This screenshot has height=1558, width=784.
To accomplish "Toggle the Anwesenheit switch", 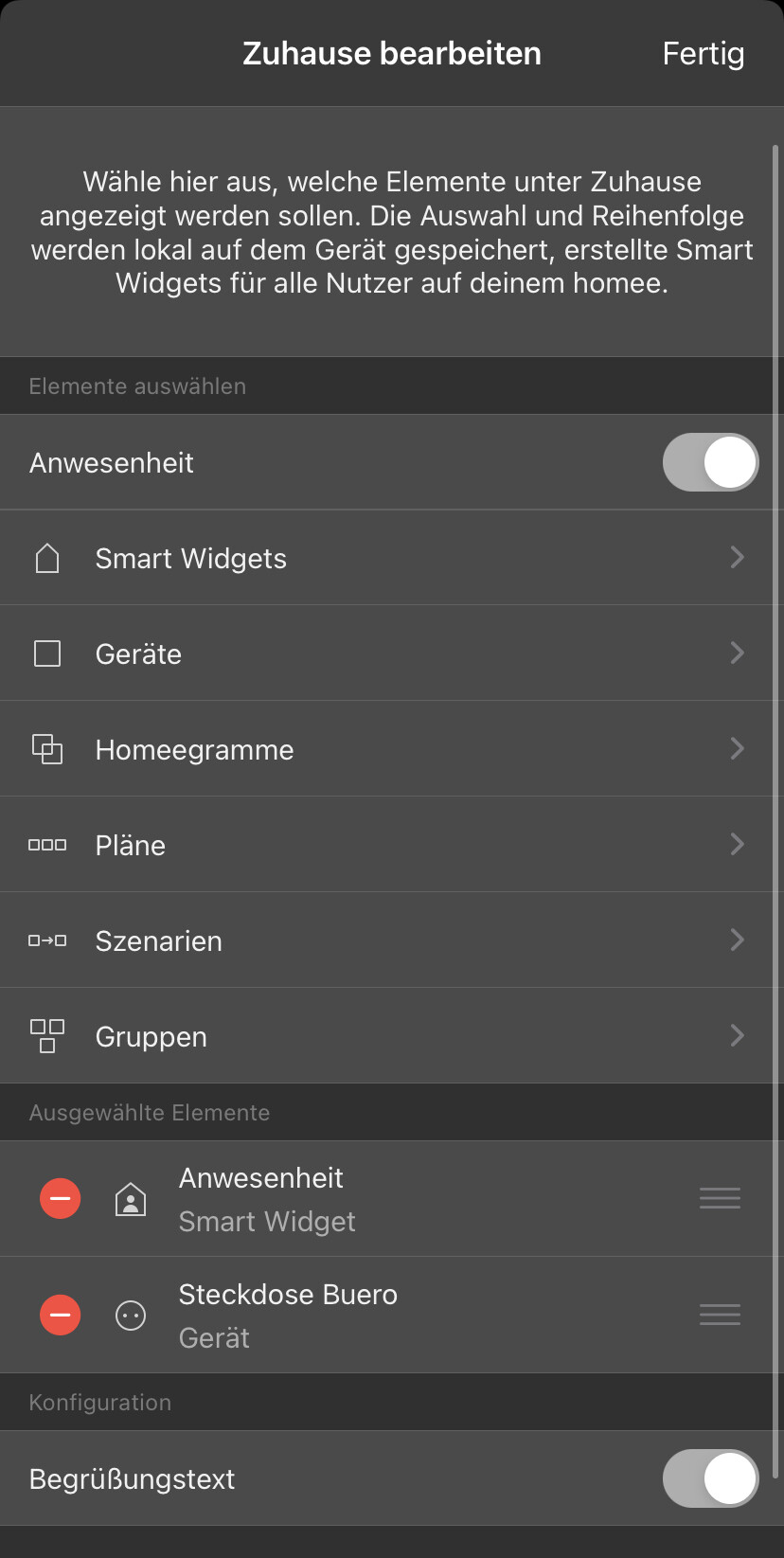I will [x=710, y=462].
